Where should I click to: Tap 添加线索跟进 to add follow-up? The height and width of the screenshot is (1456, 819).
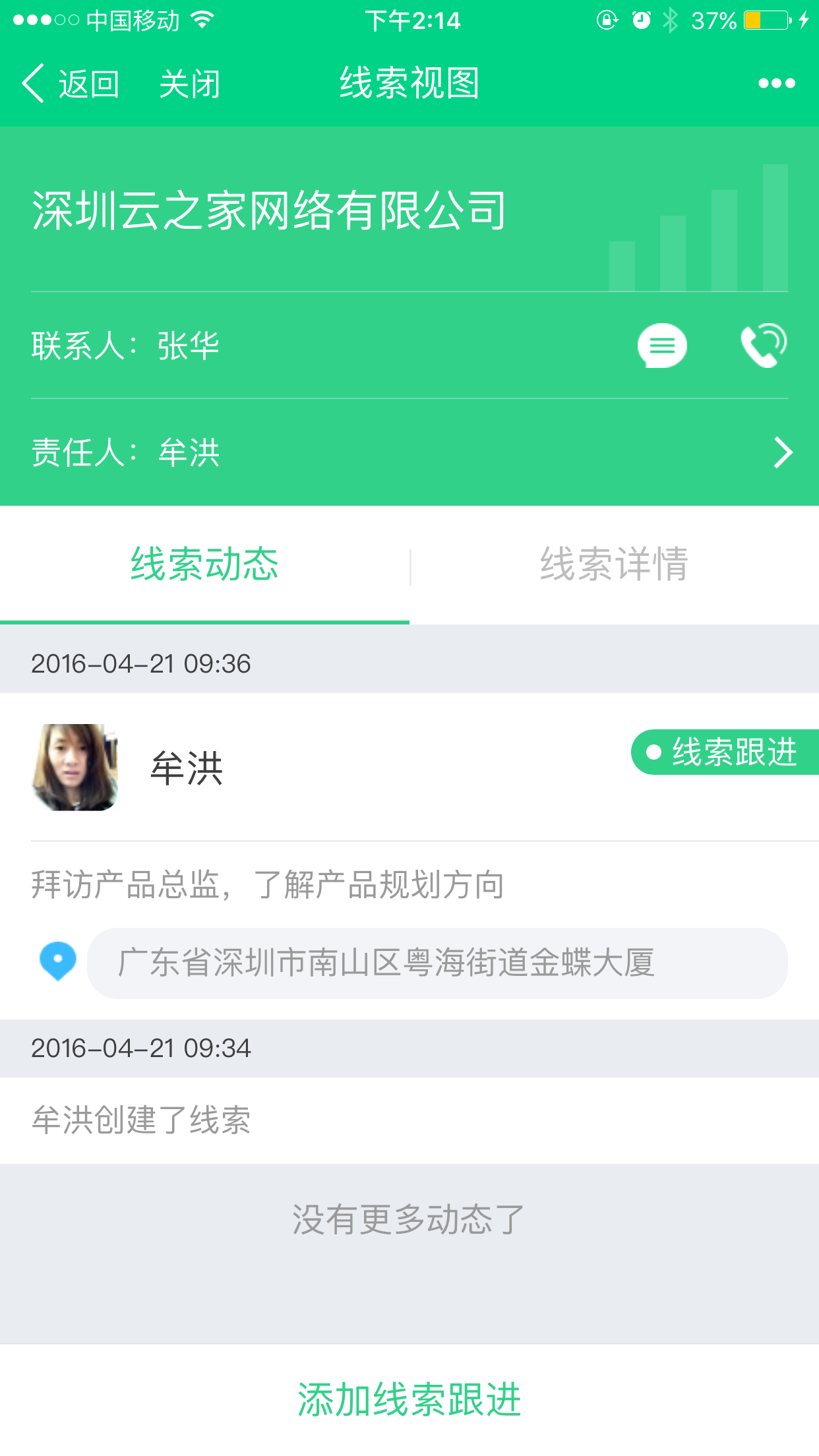click(409, 1399)
